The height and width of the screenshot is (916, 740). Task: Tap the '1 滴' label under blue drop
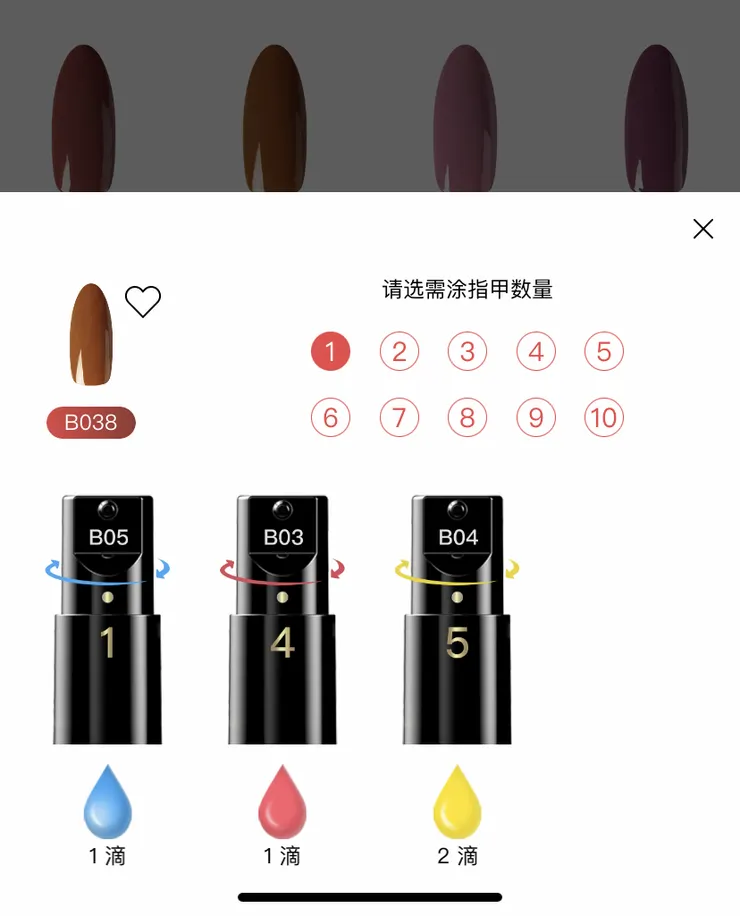tap(109, 858)
